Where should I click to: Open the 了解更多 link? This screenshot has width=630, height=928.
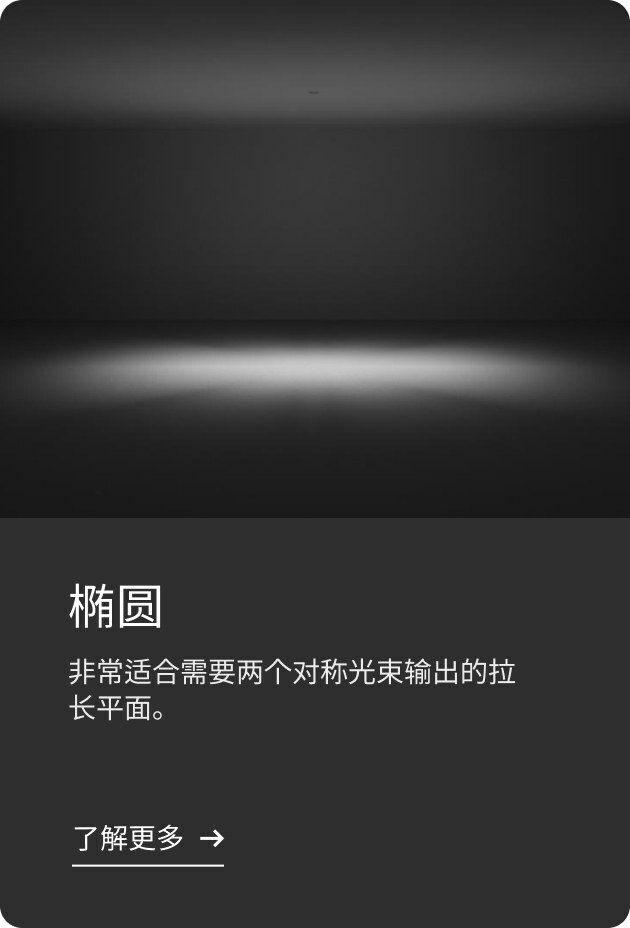pos(147,838)
